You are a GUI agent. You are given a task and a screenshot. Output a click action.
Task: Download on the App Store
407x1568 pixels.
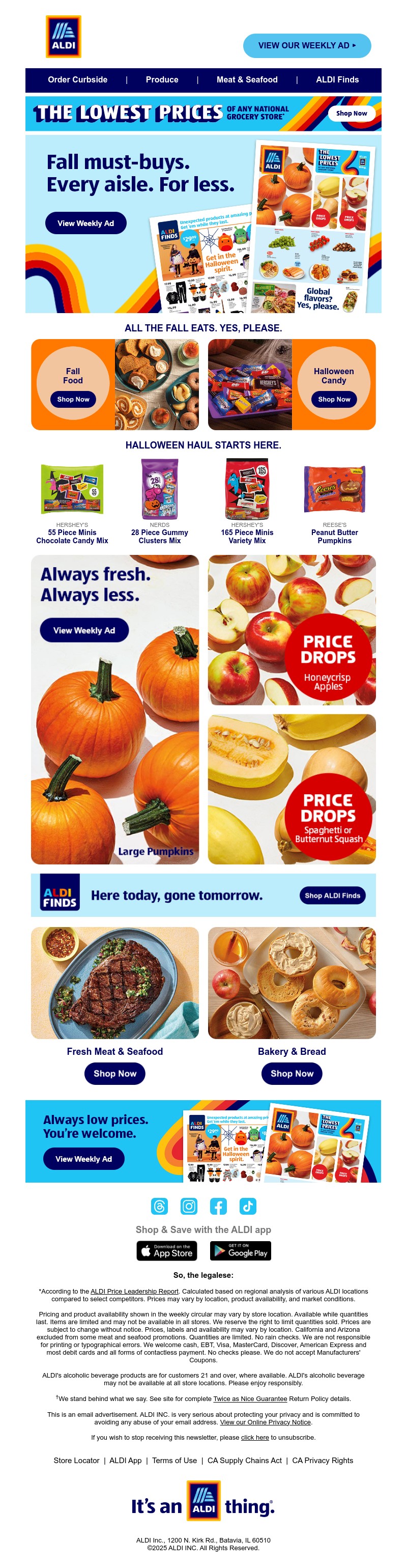pos(167,1251)
